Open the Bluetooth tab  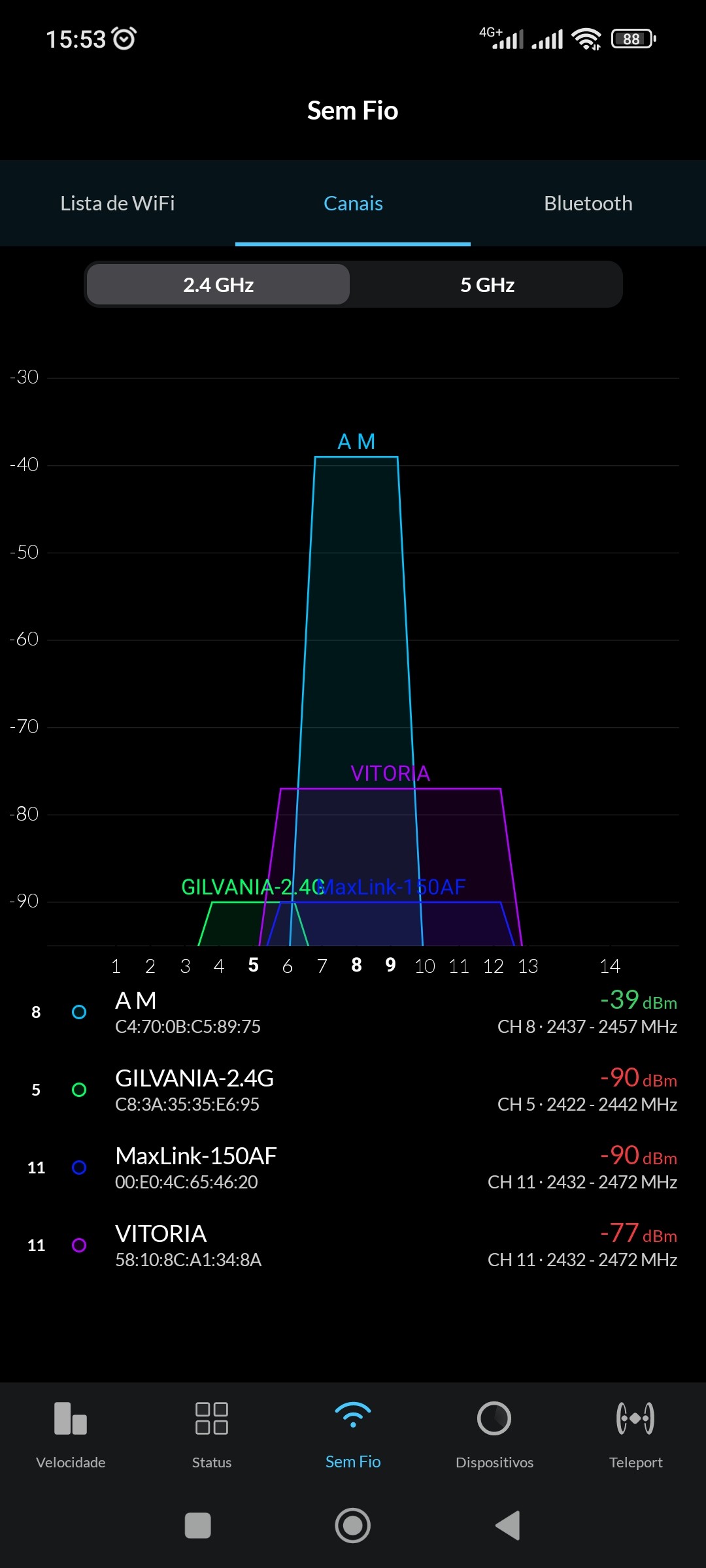(588, 203)
